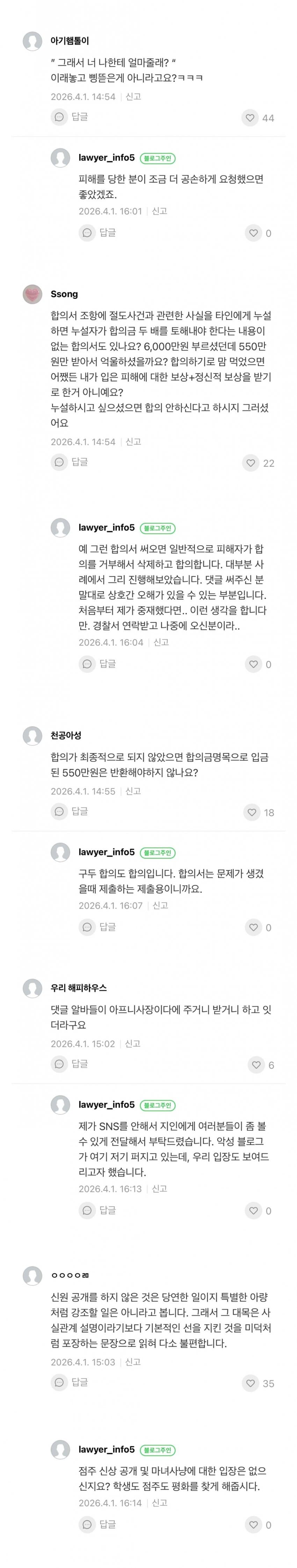
Task: Like 우리 해피하우스's comment
Action: pyautogui.click(x=256, y=1065)
